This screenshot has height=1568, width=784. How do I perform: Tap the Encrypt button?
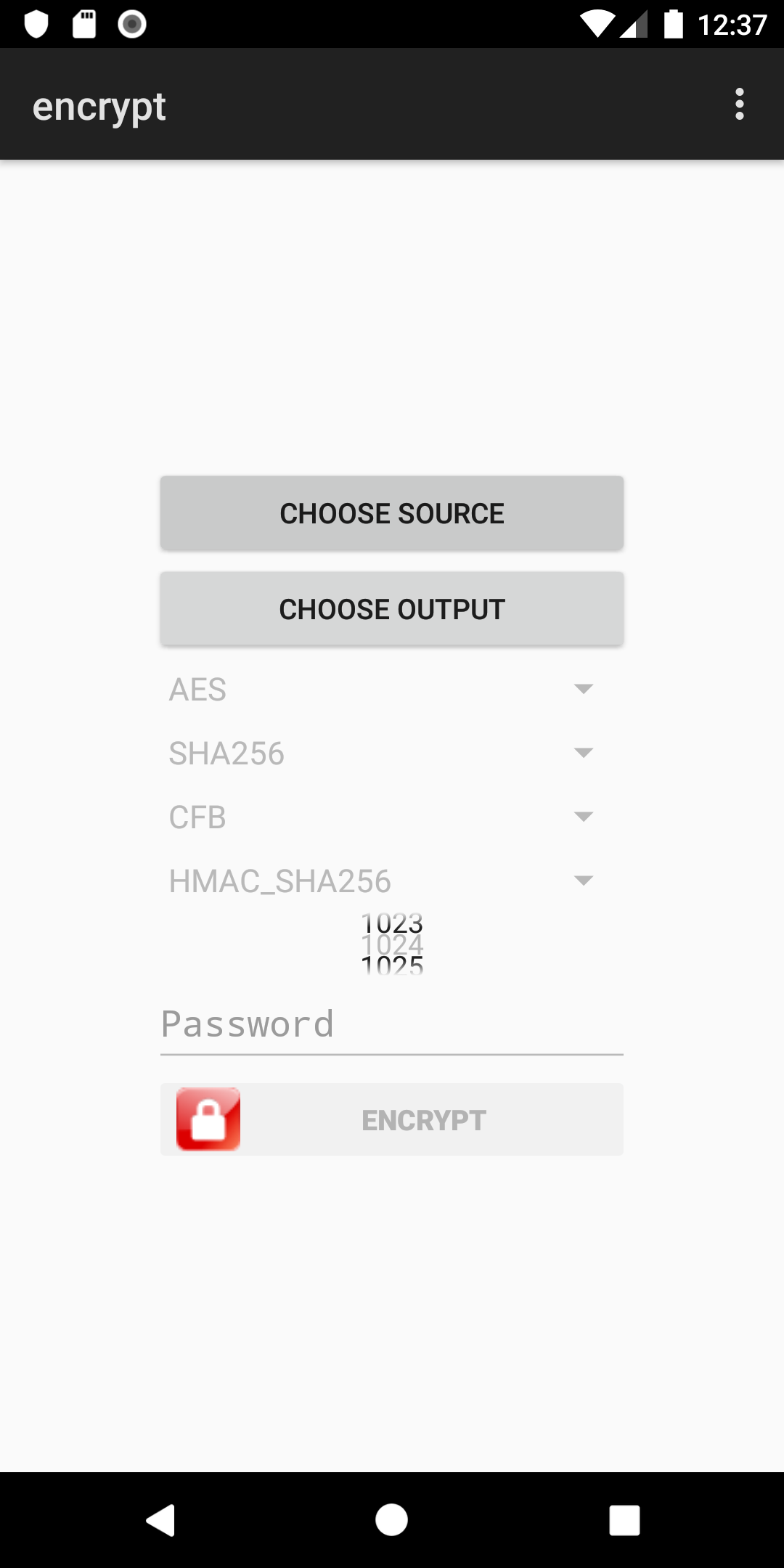[x=392, y=1119]
